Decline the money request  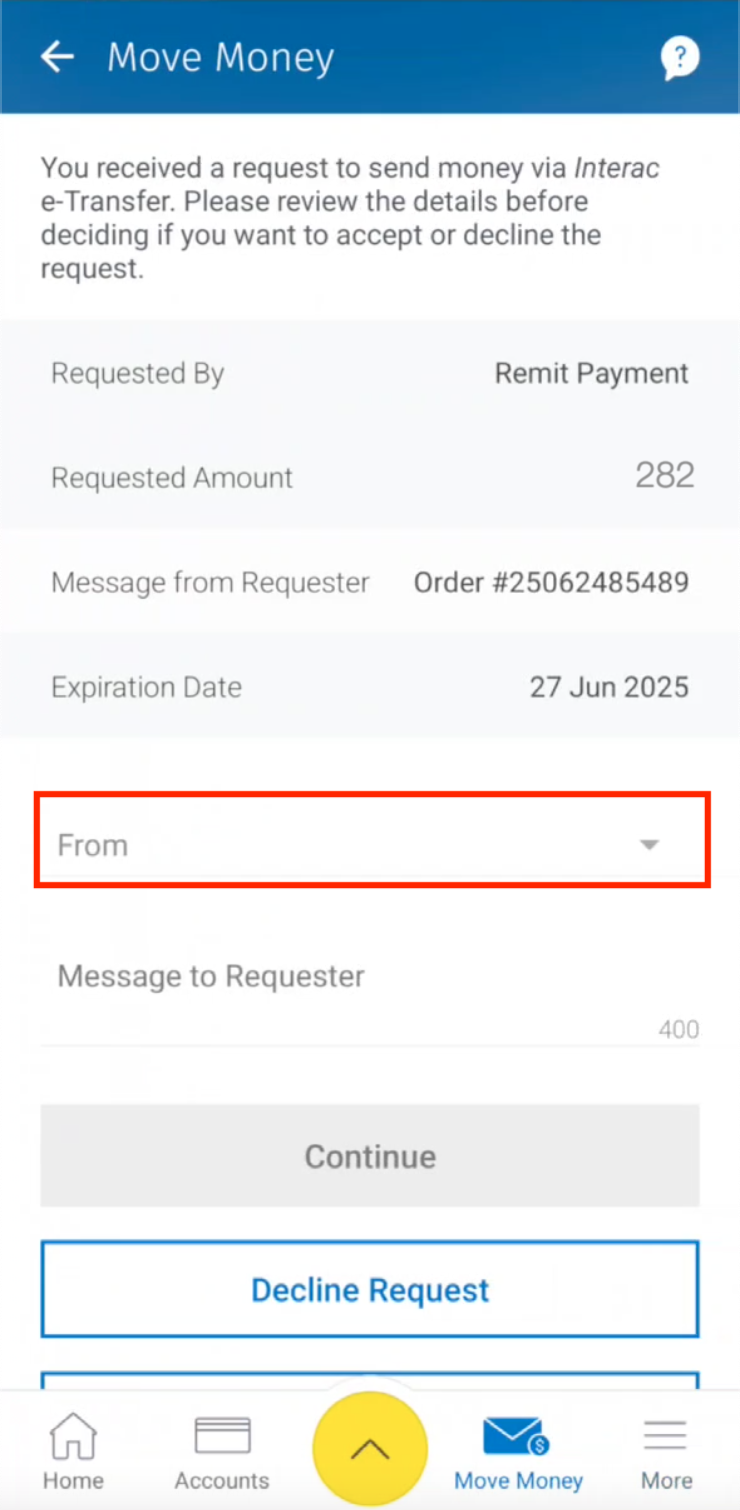coord(370,1290)
